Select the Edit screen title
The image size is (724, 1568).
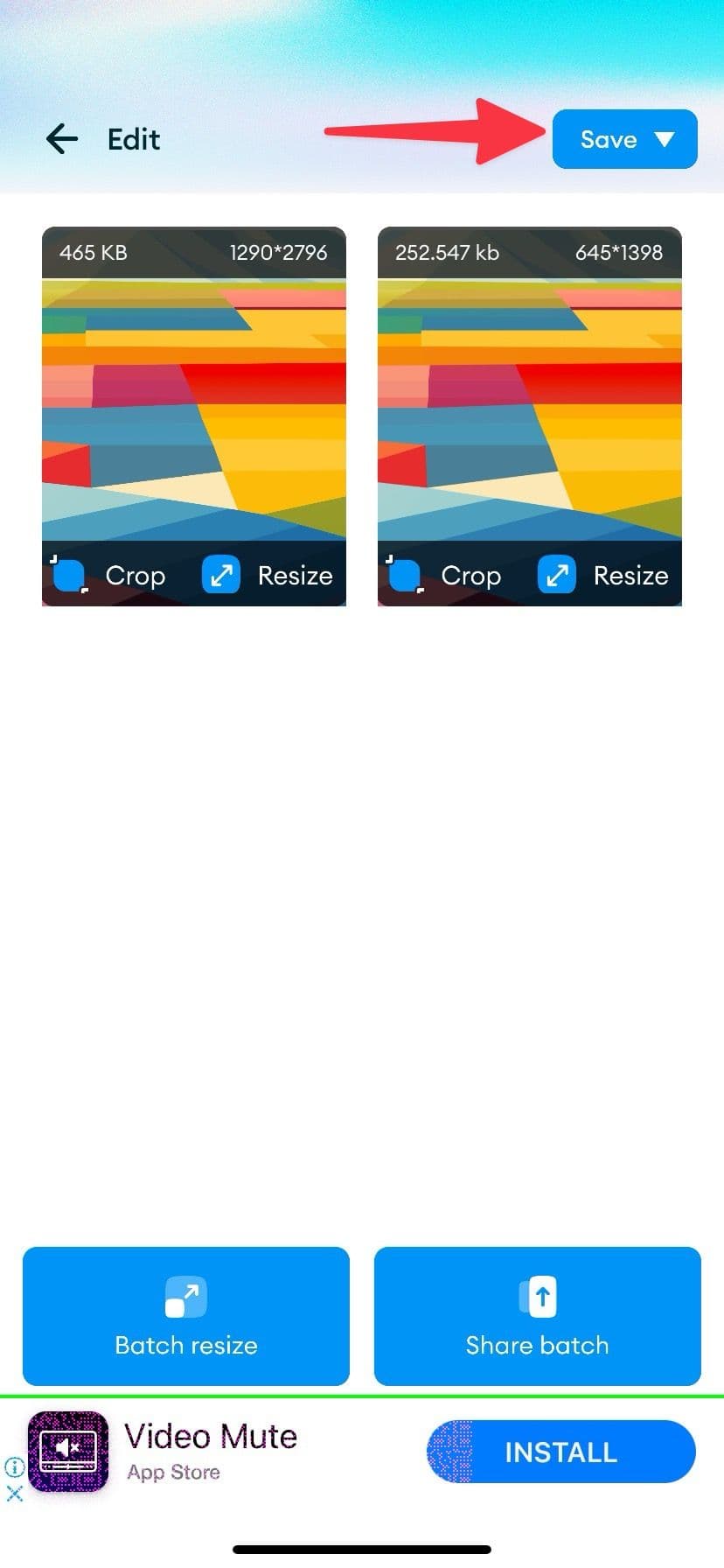pyautogui.click(x=133, y=138)
